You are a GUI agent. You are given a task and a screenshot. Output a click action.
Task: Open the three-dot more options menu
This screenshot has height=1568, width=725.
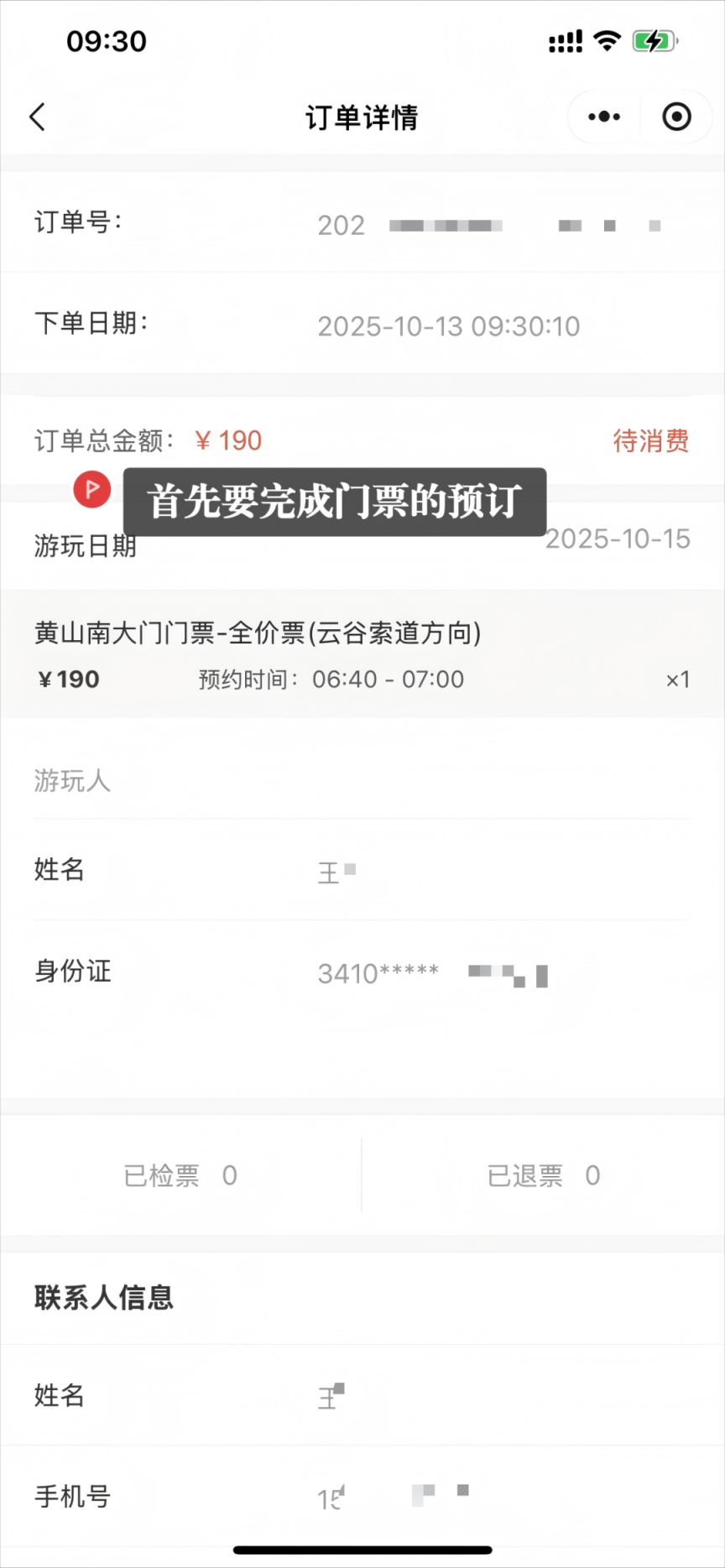pos(602,117)
